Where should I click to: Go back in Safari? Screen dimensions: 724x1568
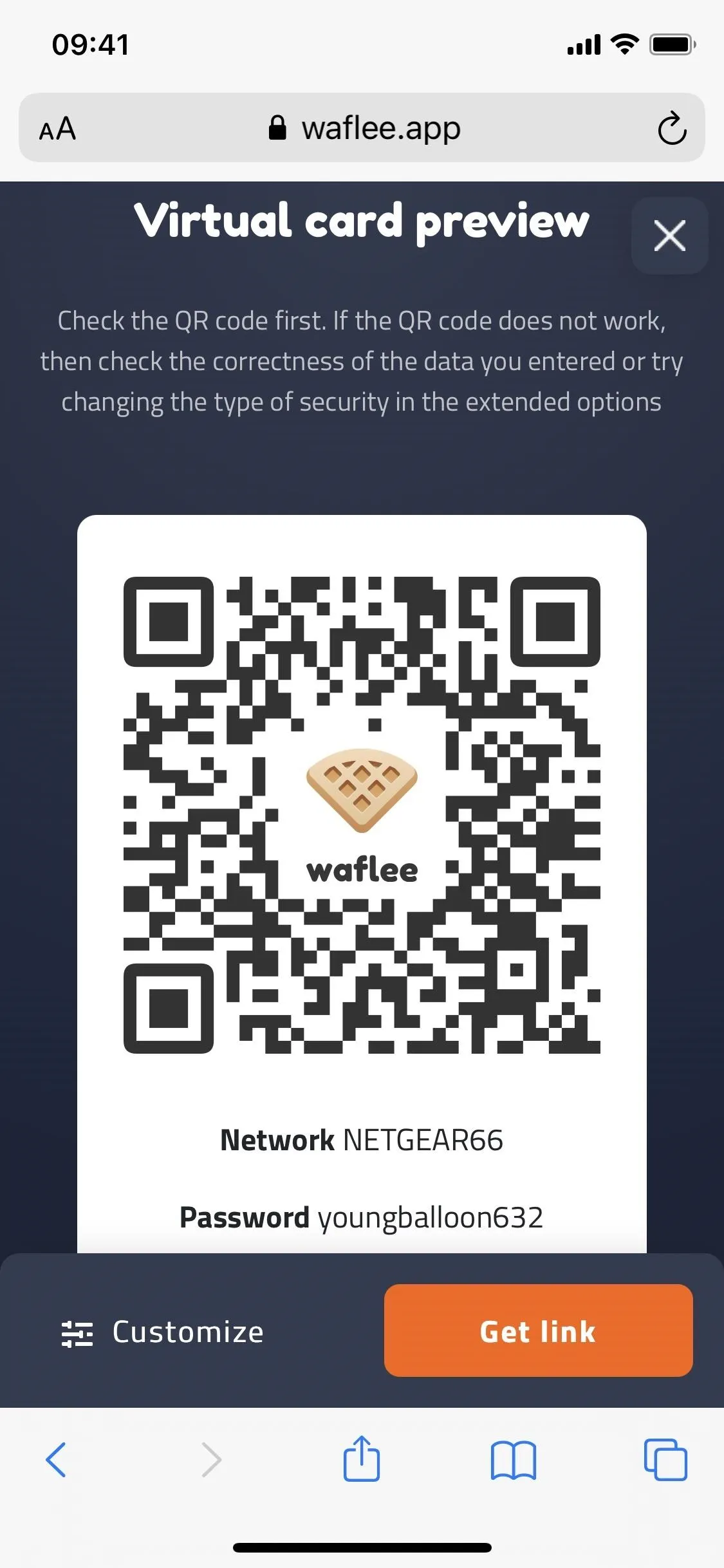click(x=56, y=1459)
